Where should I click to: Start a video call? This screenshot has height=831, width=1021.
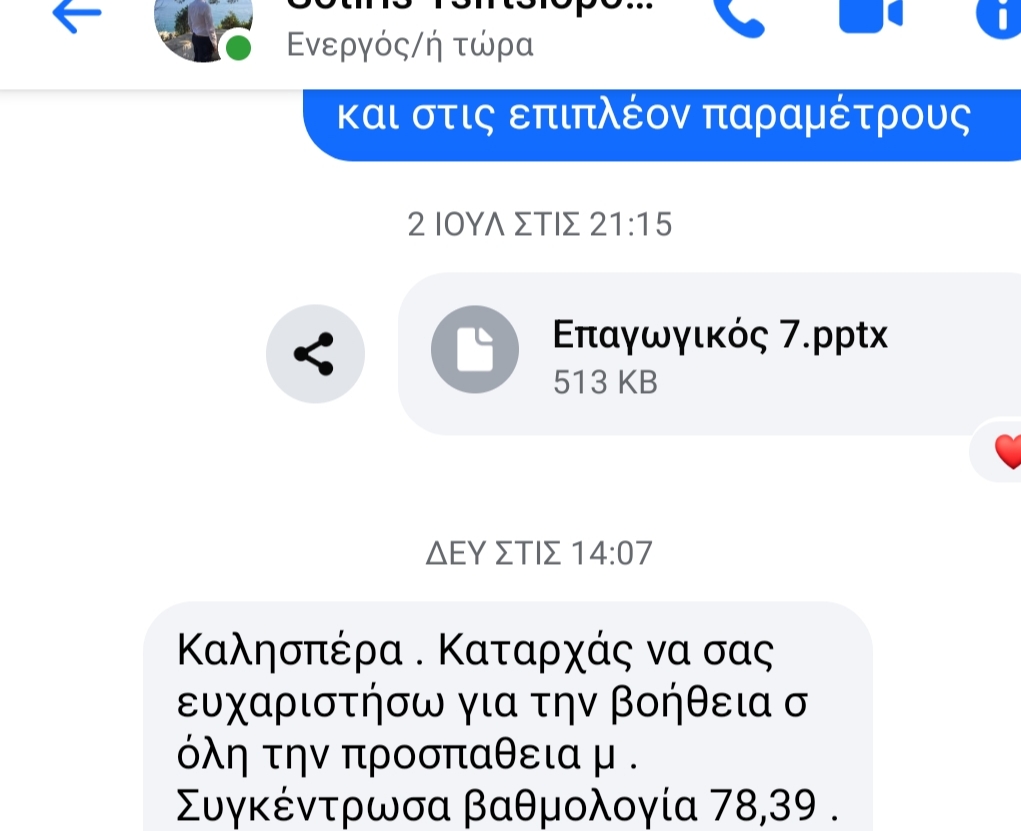[869, 14]
